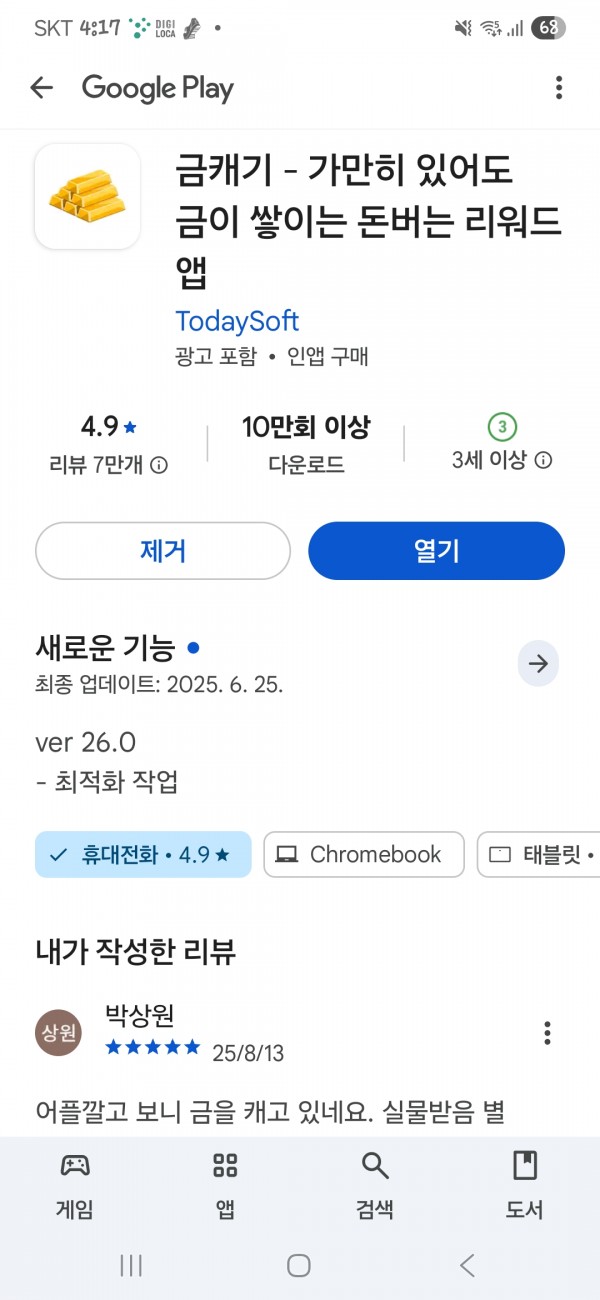Screen dimensions: 600x1300
Task: Switch to the 도서 tab
Action: 525,1185
